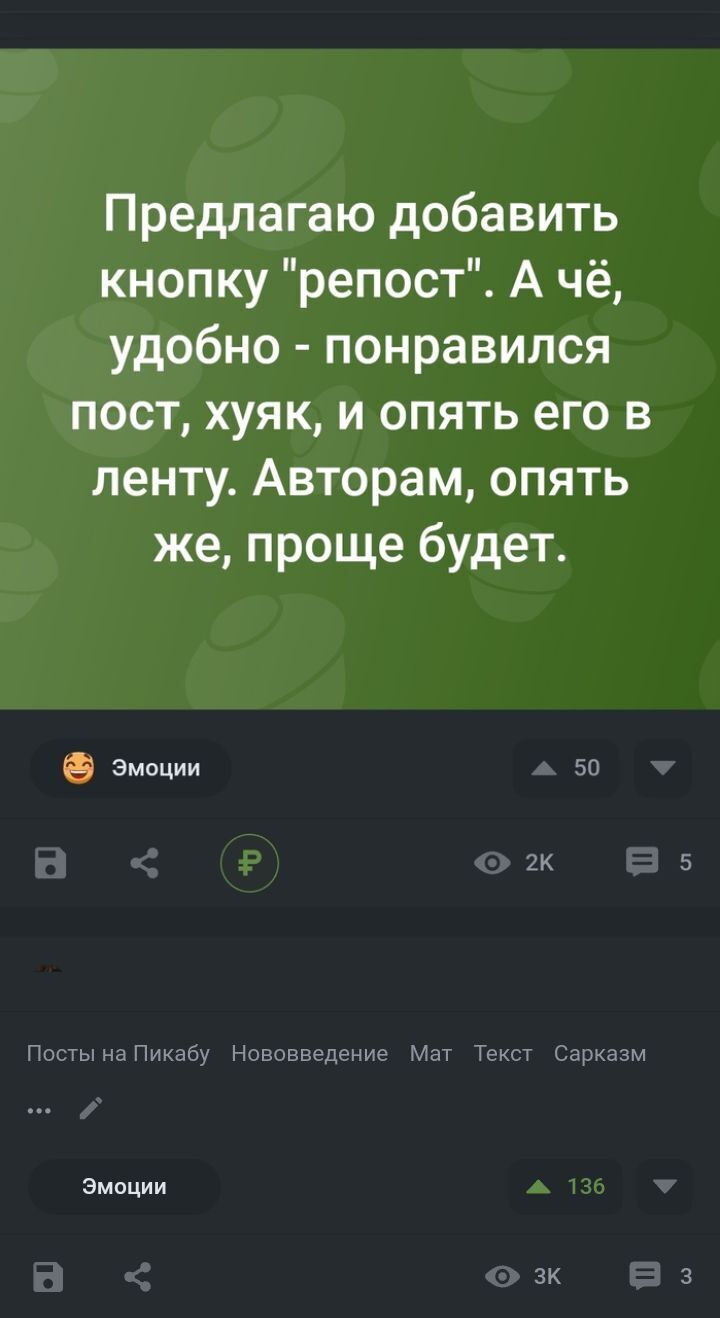This screenshot has height=1318, width=720.
Task: Edit tags with the pencil icon
Action: click(x=90, y=1107)
